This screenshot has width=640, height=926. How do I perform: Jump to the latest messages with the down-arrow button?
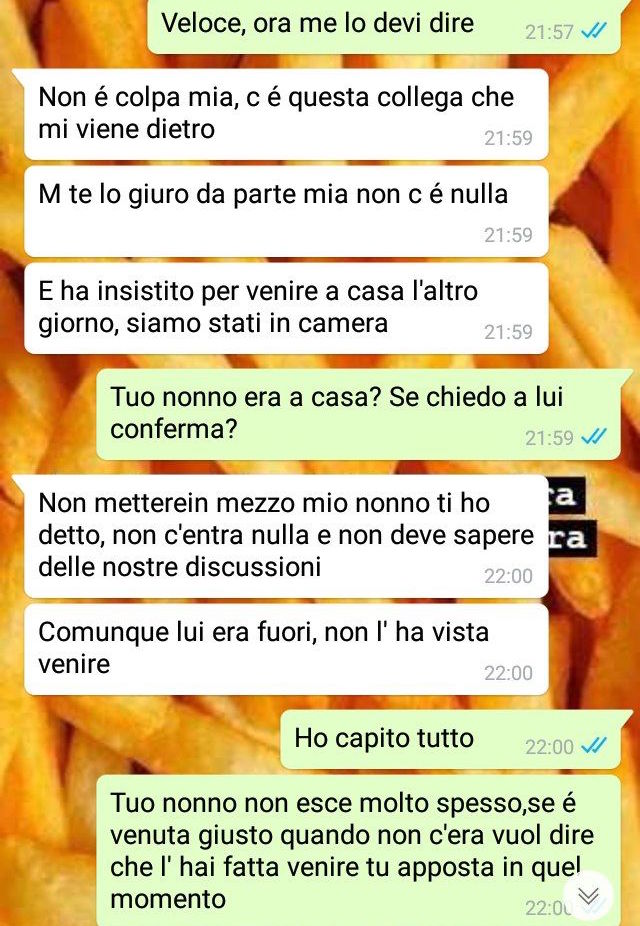(x=589, y=896)
